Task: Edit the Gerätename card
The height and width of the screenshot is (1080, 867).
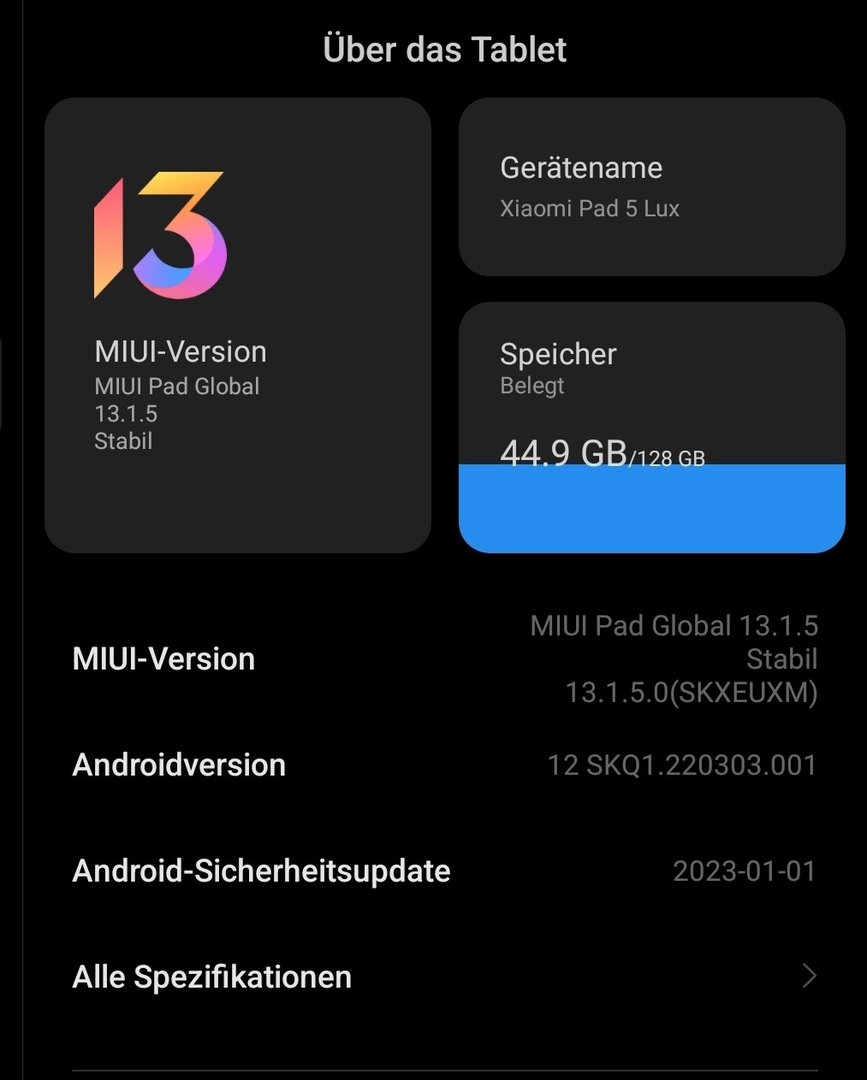Action: [x=652, y=187]
